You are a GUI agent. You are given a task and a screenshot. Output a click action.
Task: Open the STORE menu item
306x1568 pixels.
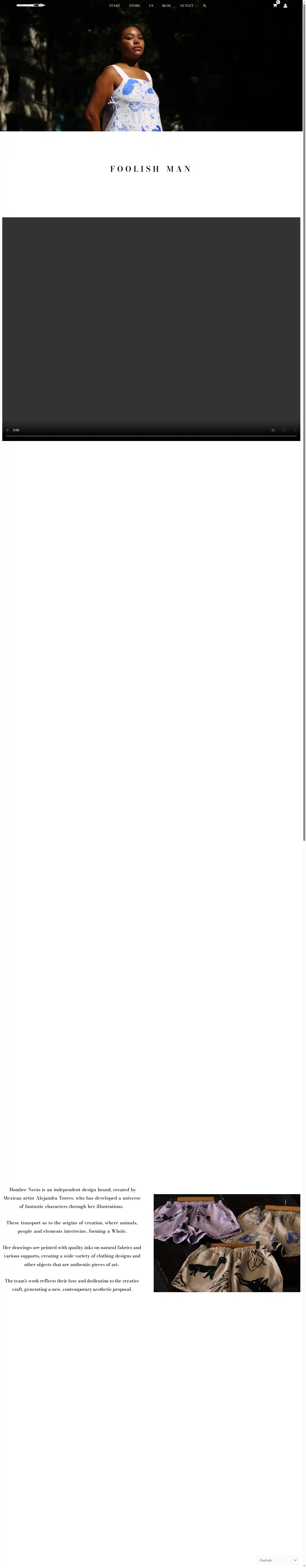pyautogui.click(x=134, y=5)
